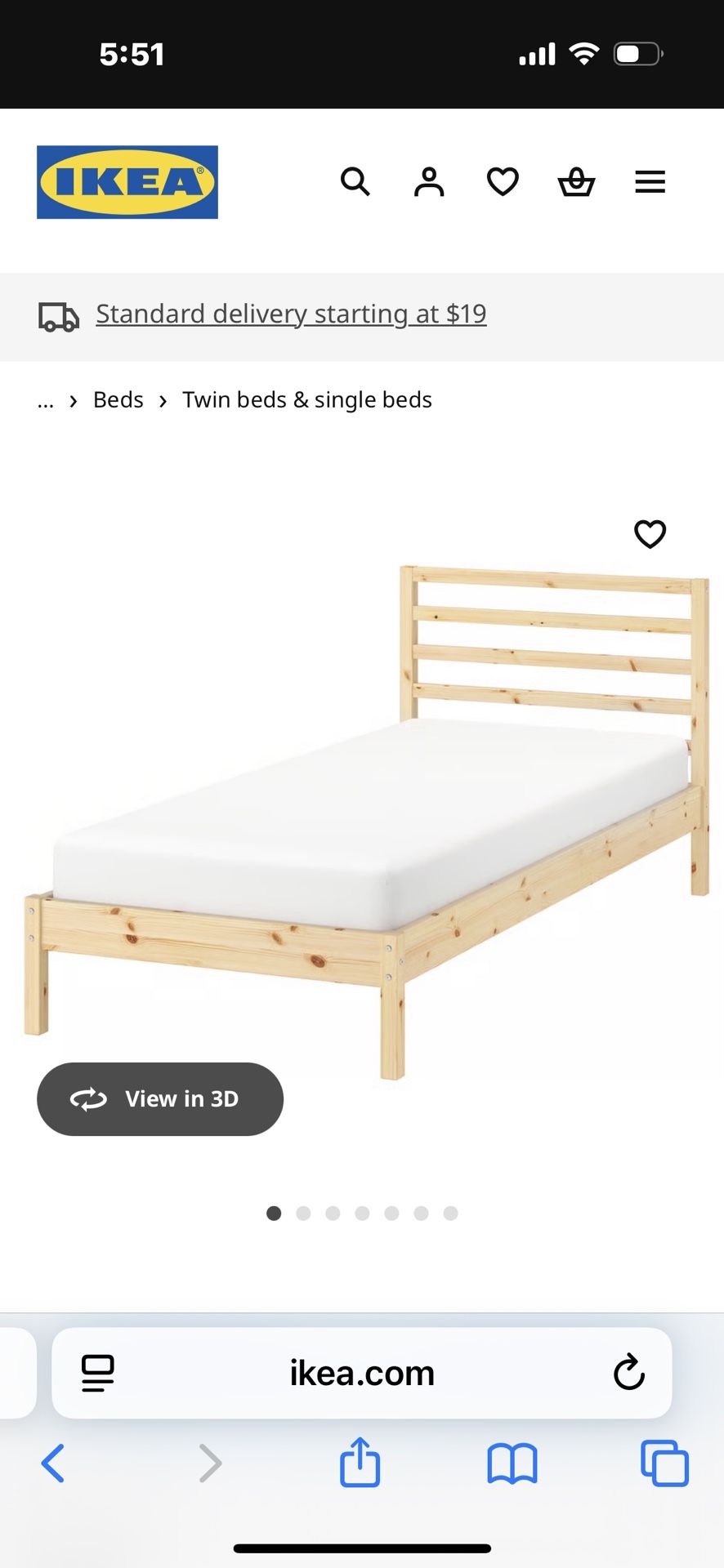Go to the IKEA home page logo

coord(127,182)
